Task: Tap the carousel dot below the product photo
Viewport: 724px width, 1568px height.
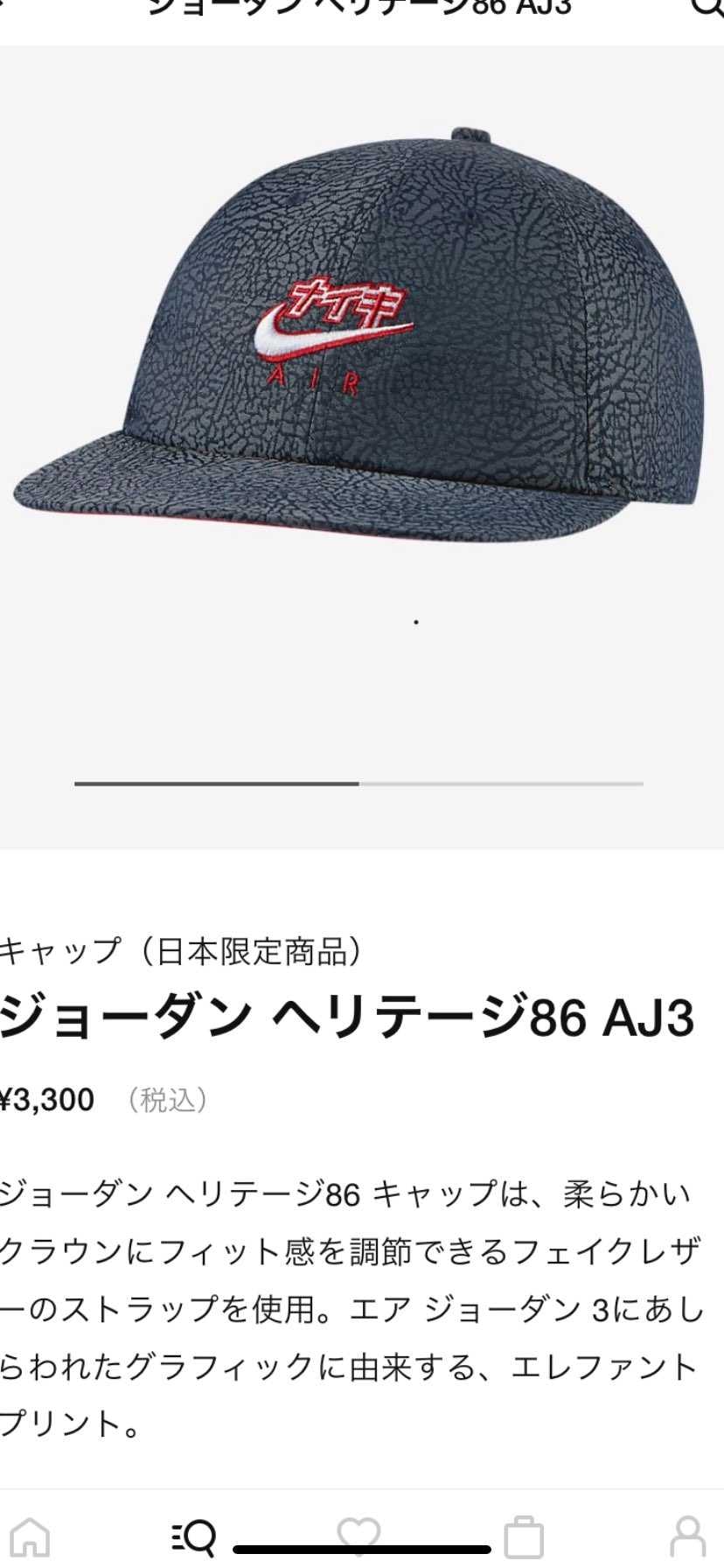Action: point(416,621)
